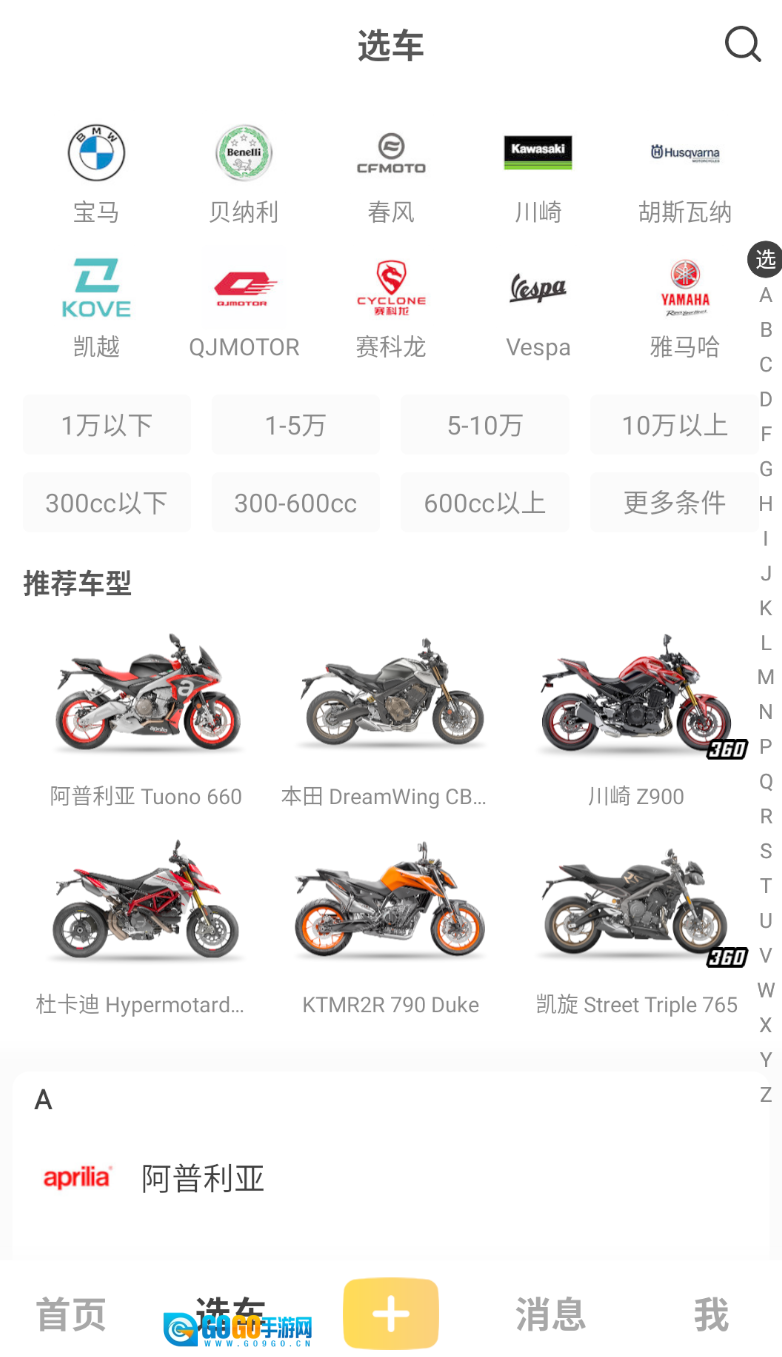Go to the 我 profile tab
The width and height of the screenshot is (782, 1357).
tap(711, 1314)
